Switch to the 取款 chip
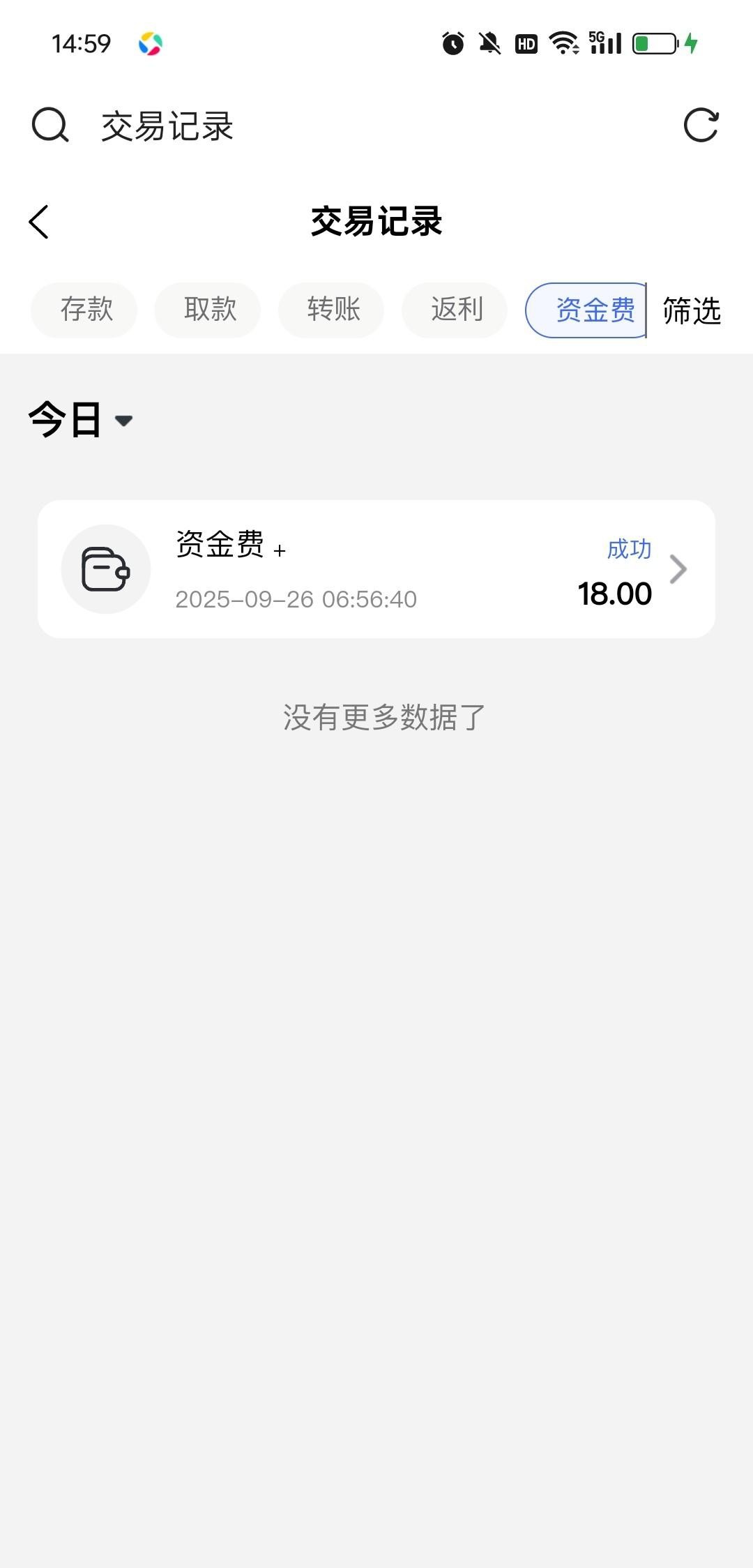Screen dimensions: 753x1568 [208, 310]
